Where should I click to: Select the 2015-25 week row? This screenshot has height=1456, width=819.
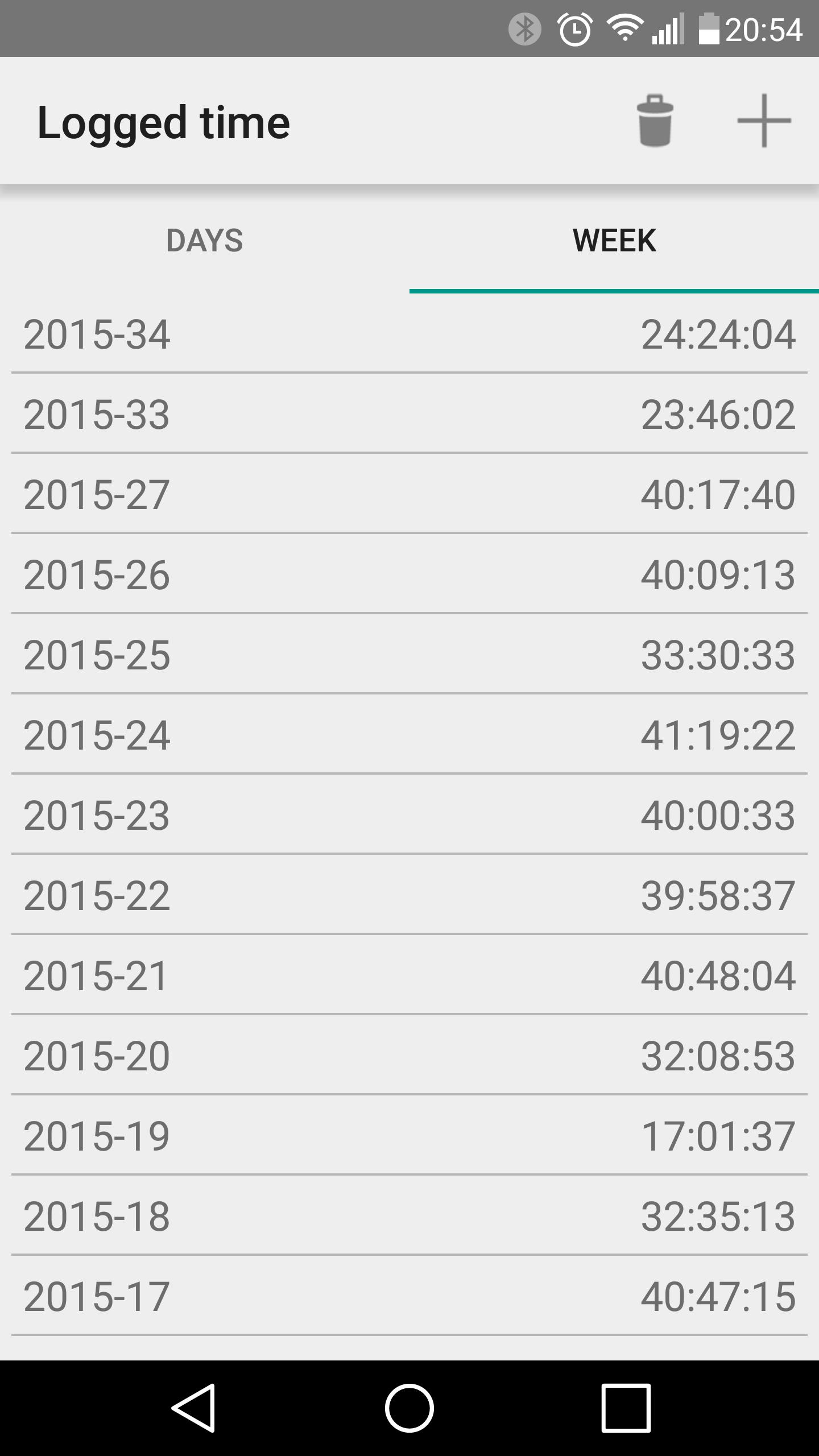(409, 655)
